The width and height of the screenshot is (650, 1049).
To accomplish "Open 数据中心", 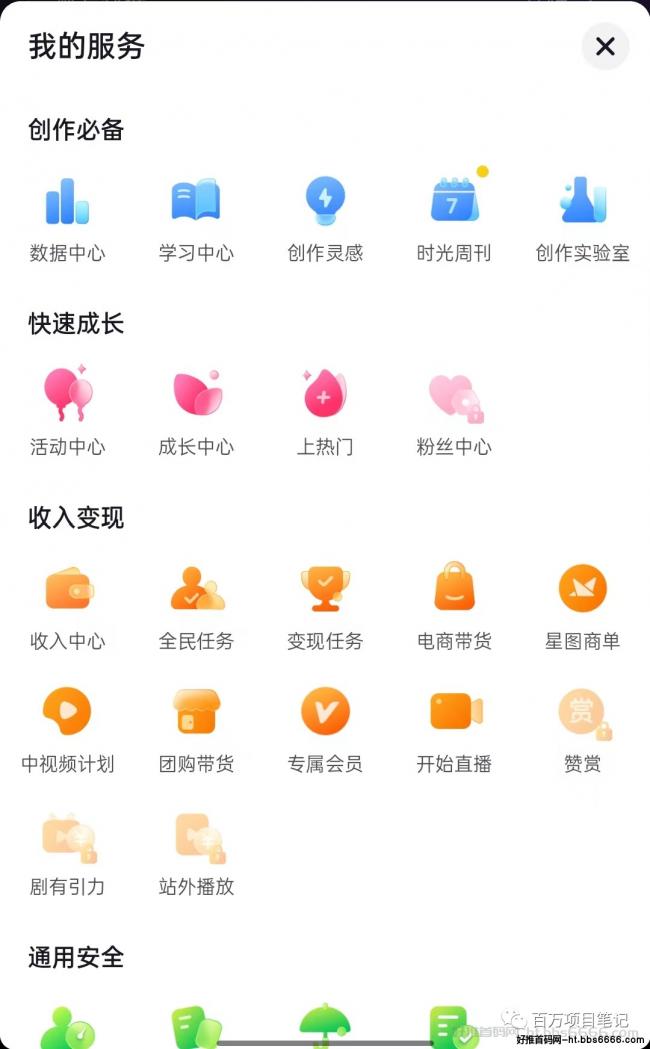I will tap(68, 219).
